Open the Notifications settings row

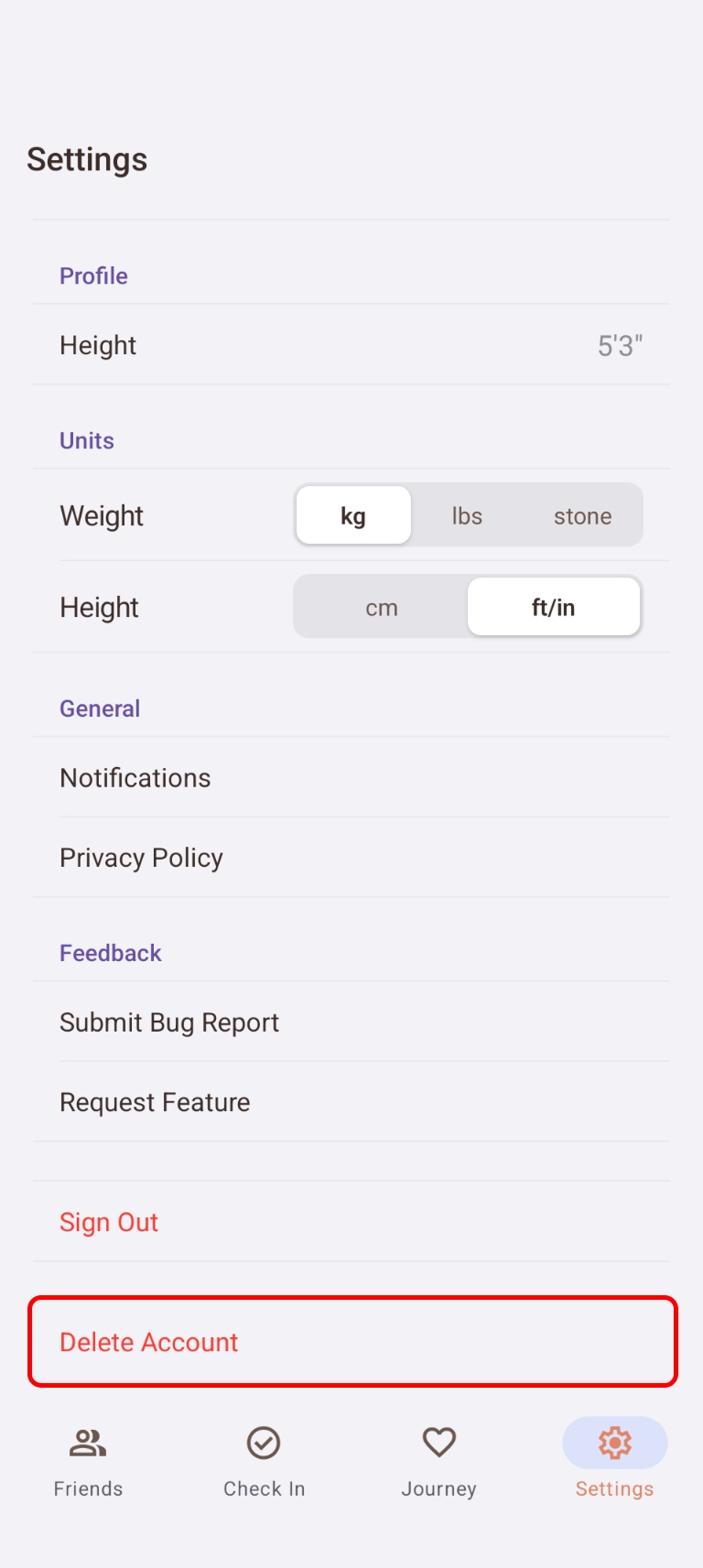coord(135,777)
